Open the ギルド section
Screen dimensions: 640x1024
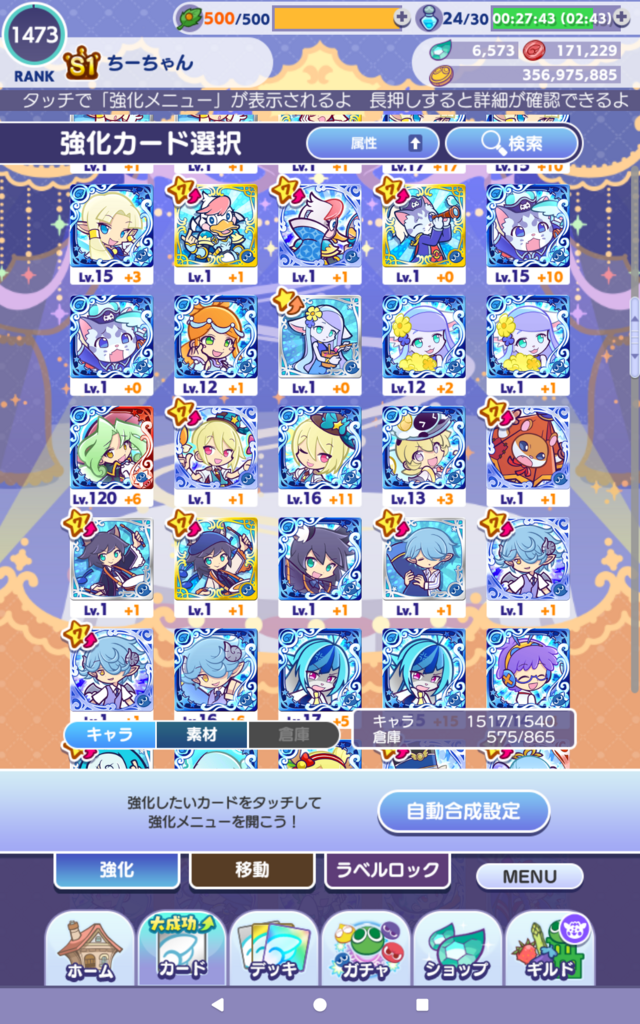[x=550, y=949]
